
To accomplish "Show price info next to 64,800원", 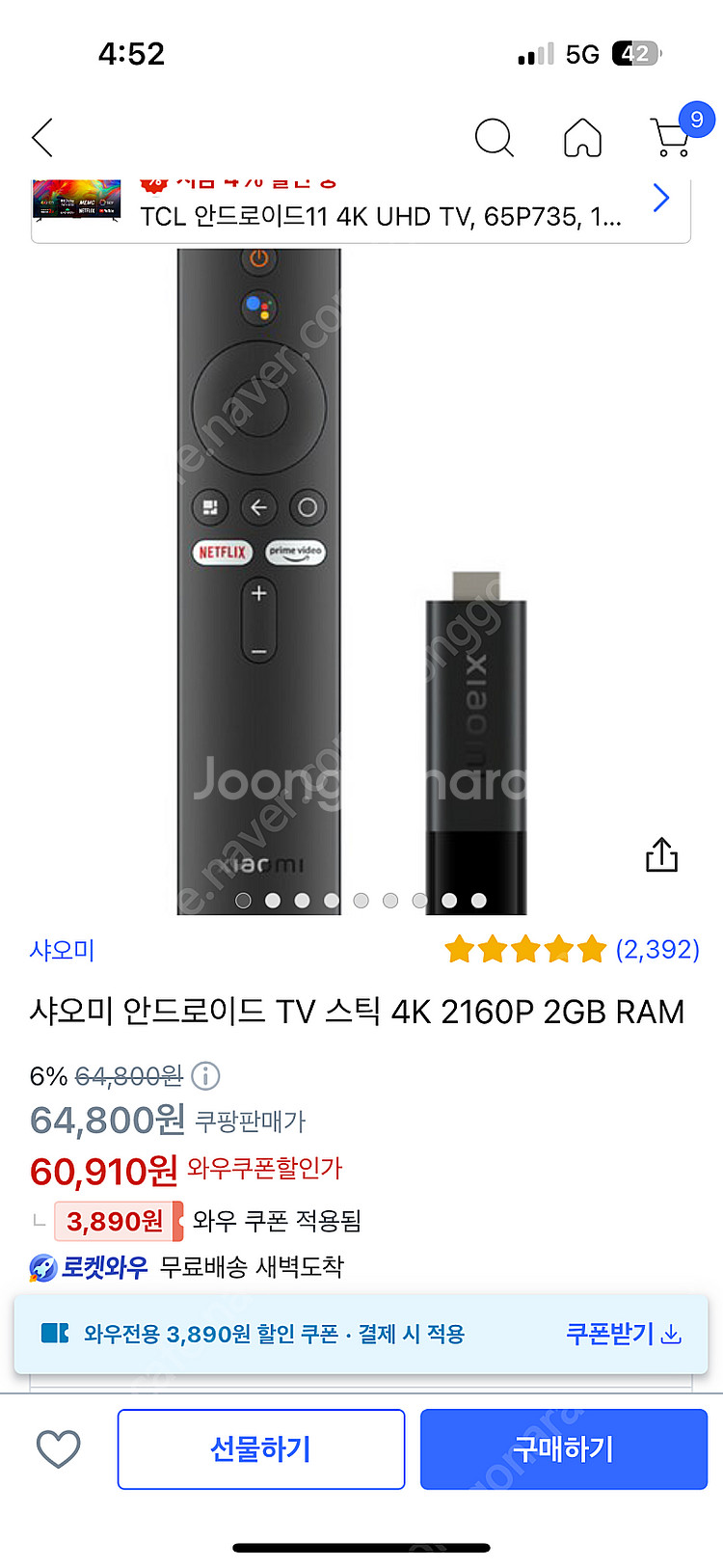I will pos(205,1075).
